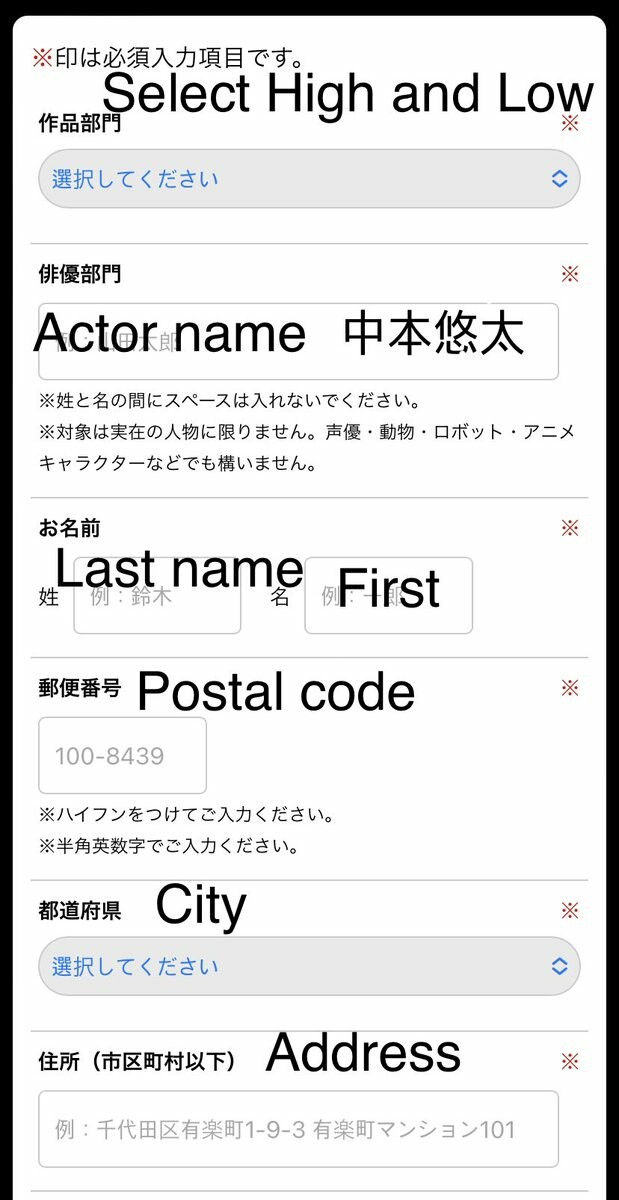Focus the 名 first name field

click(x=388, y=596)
